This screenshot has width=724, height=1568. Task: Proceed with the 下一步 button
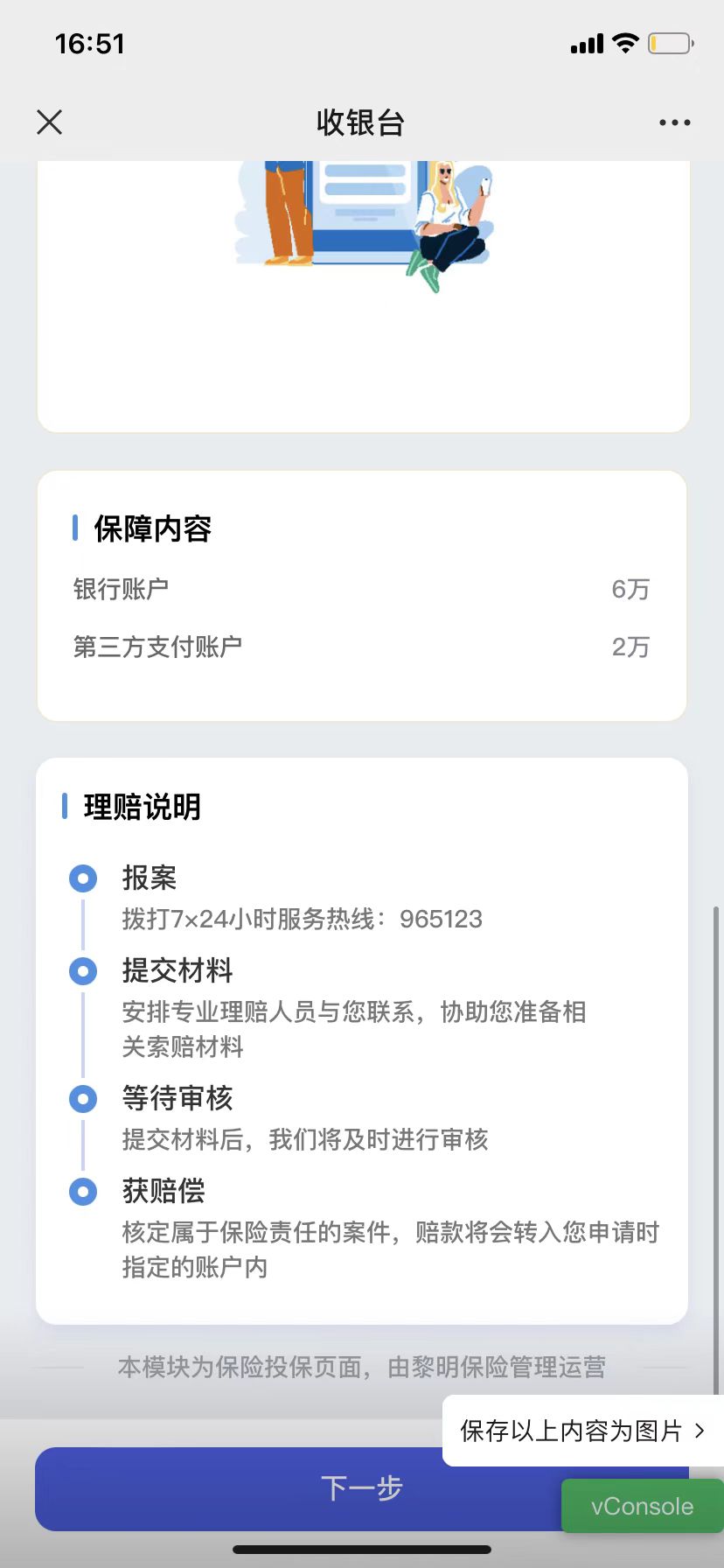(362, 1488)
